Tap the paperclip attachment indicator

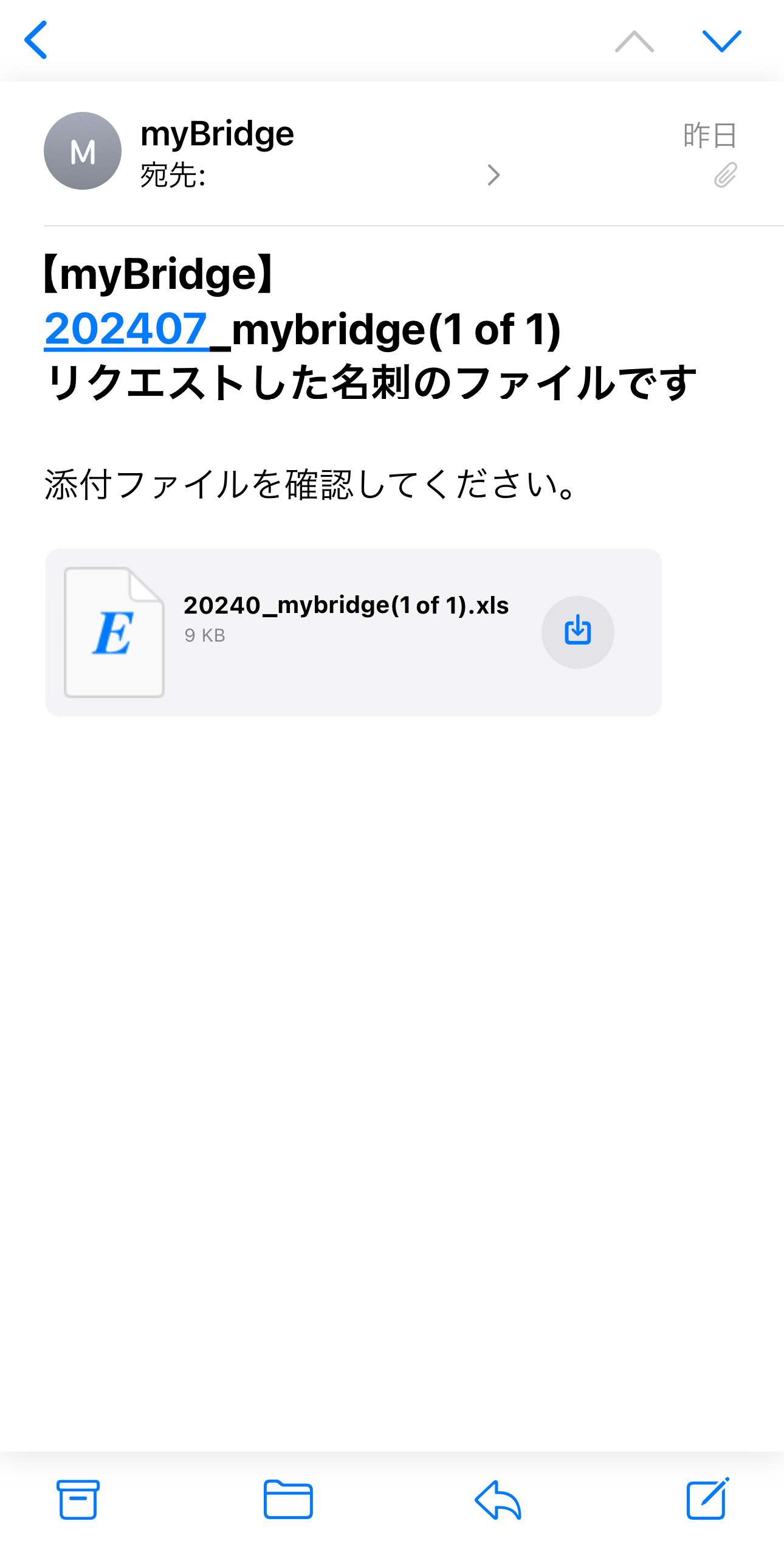pyautogui.click(x=724, y=176)
